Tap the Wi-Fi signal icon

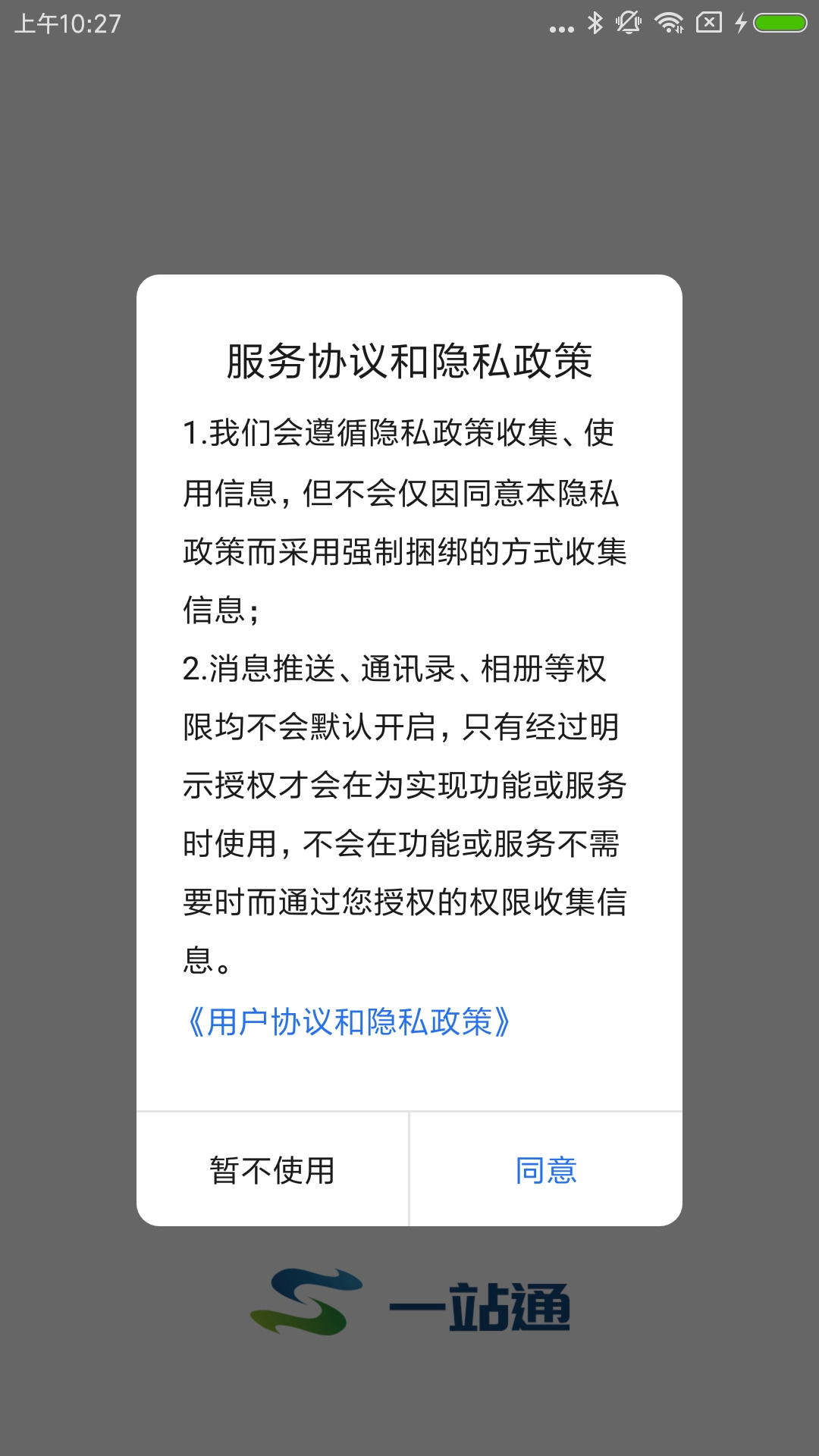pyautogui.click(x=668, y=23)
